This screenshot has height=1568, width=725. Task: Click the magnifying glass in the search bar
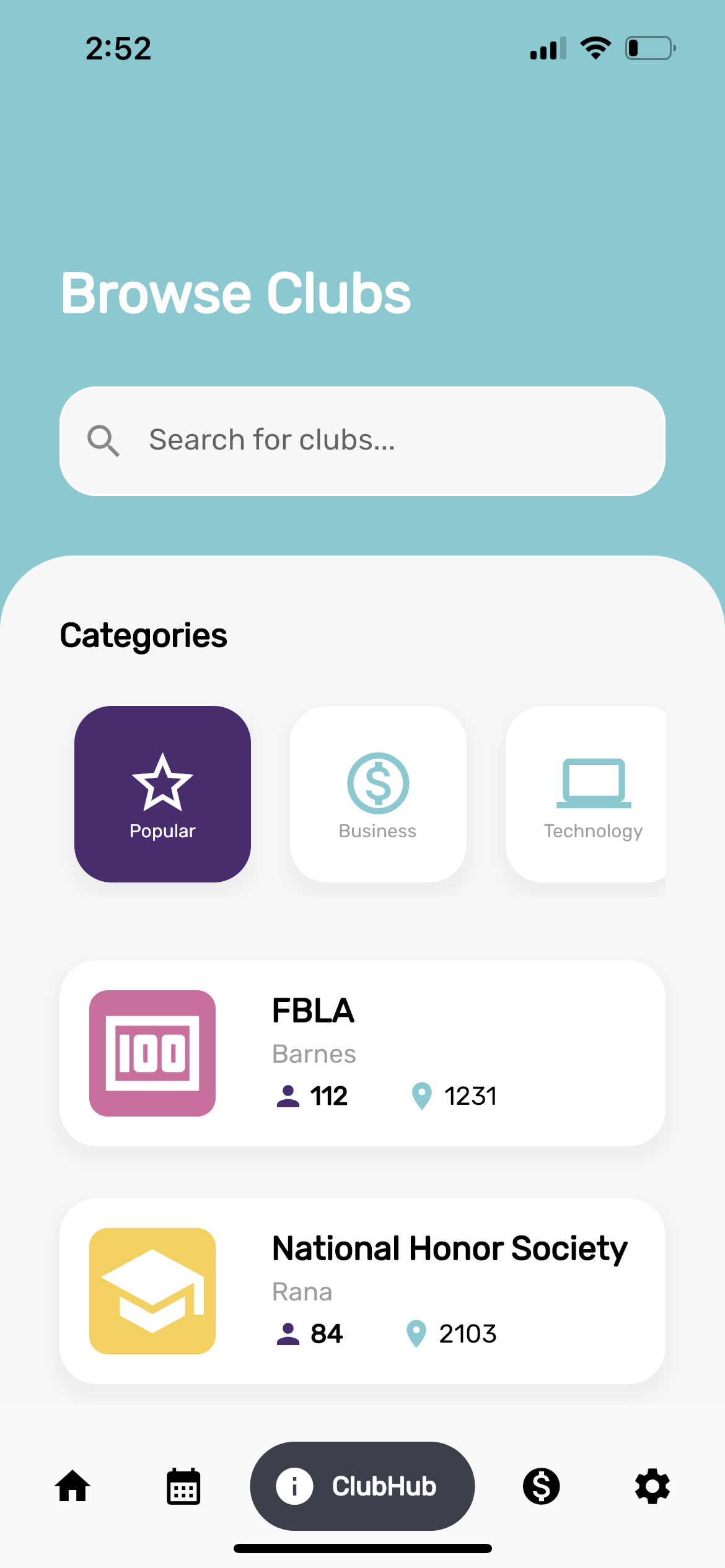coord(104,441)
